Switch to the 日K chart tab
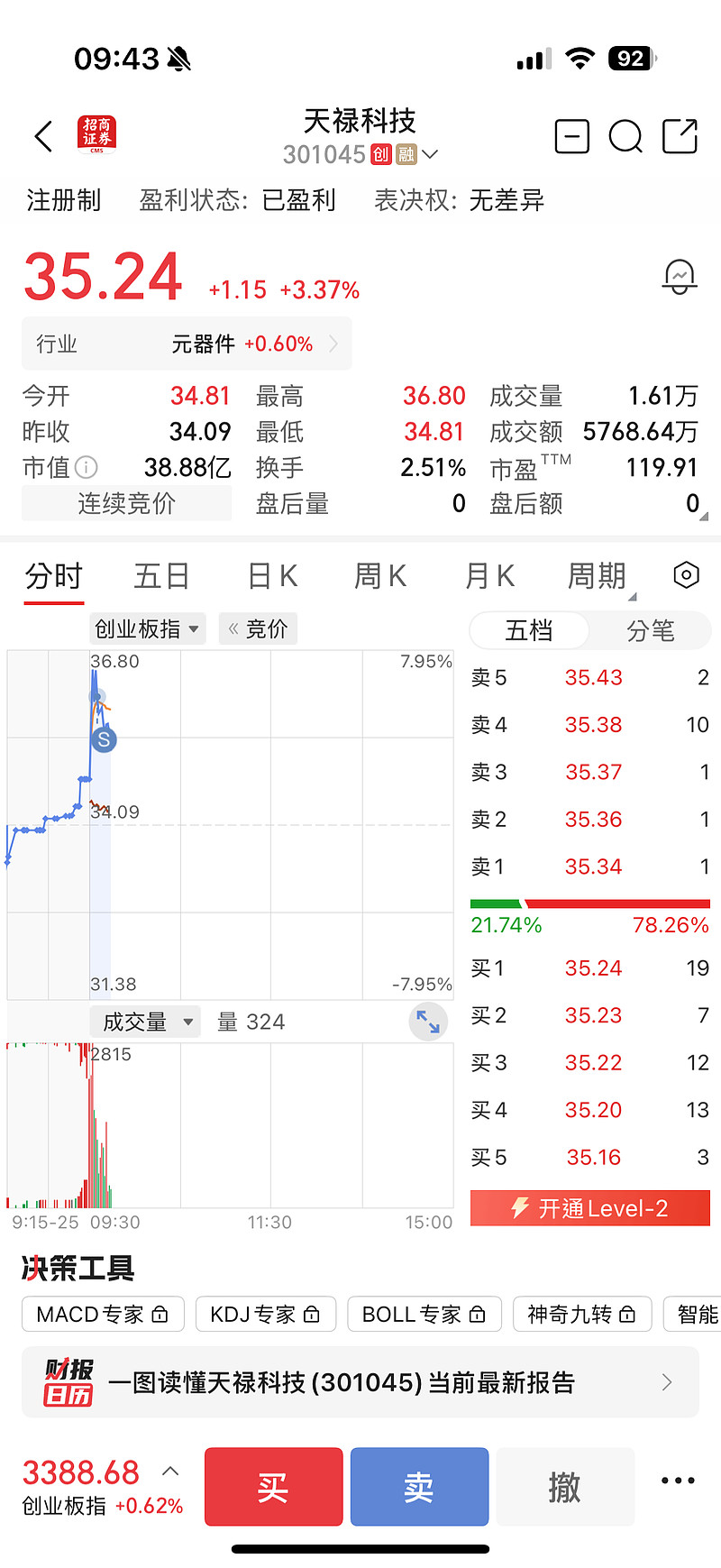The width and height of the screenshot is (721, 1568). (272, 576)
